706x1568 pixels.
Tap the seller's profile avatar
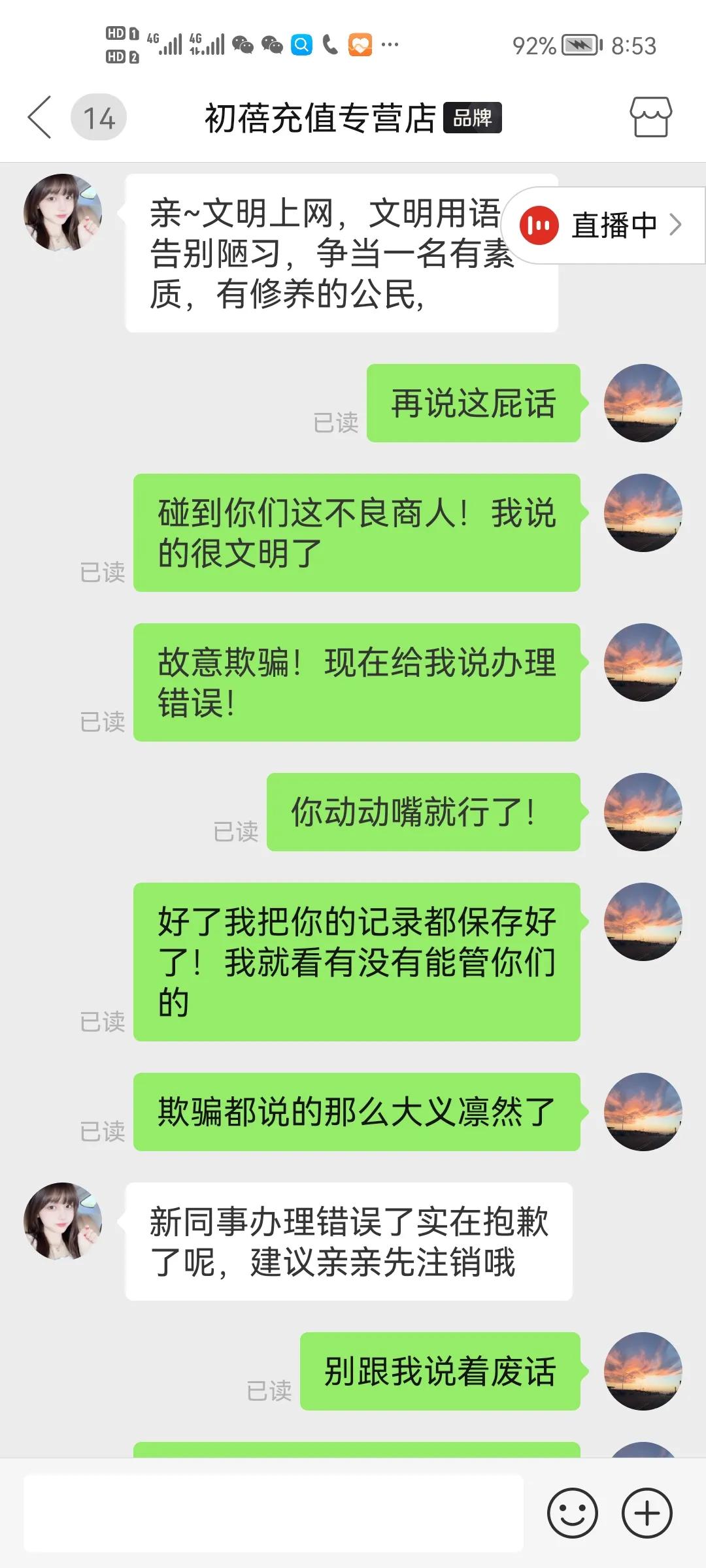(63, 212)
